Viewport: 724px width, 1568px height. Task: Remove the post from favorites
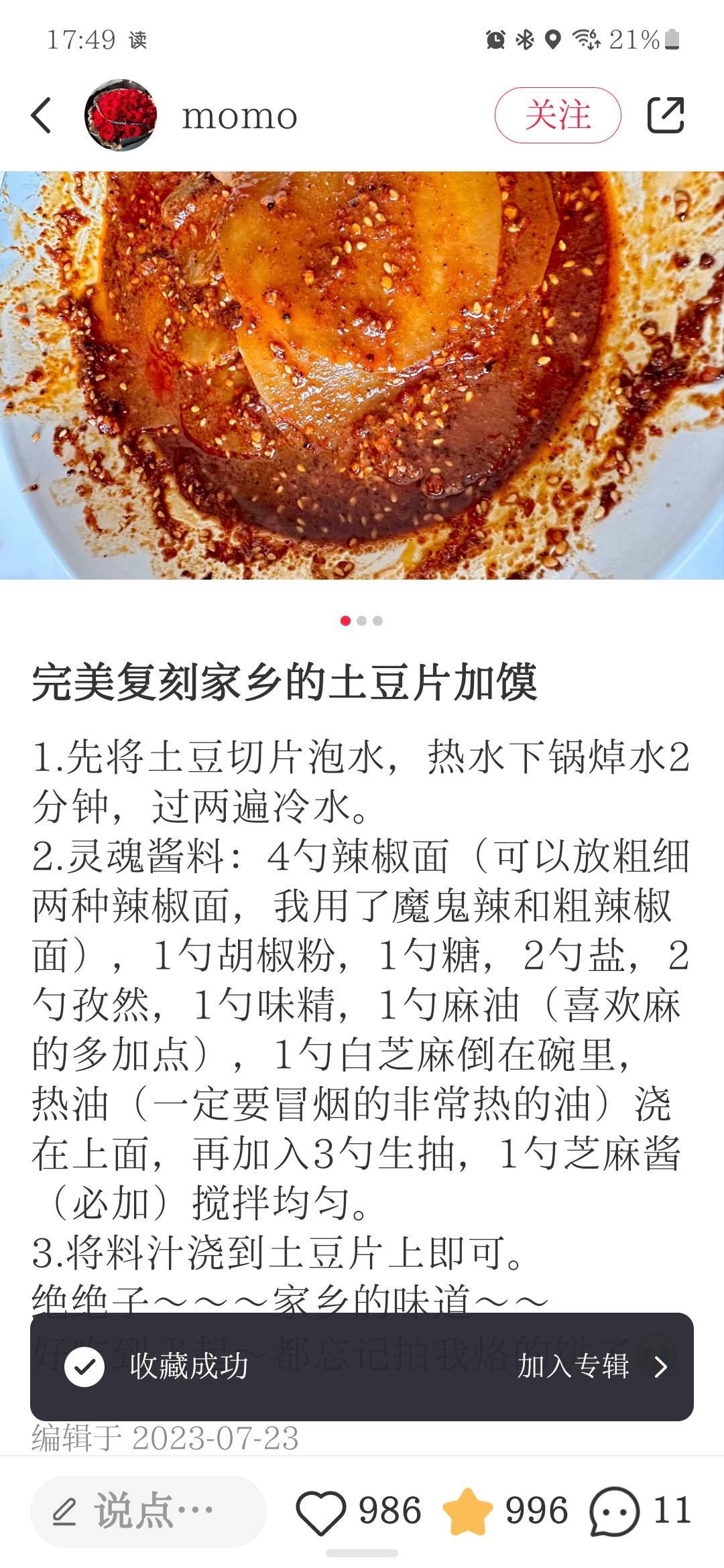(x=467, y=1511)
